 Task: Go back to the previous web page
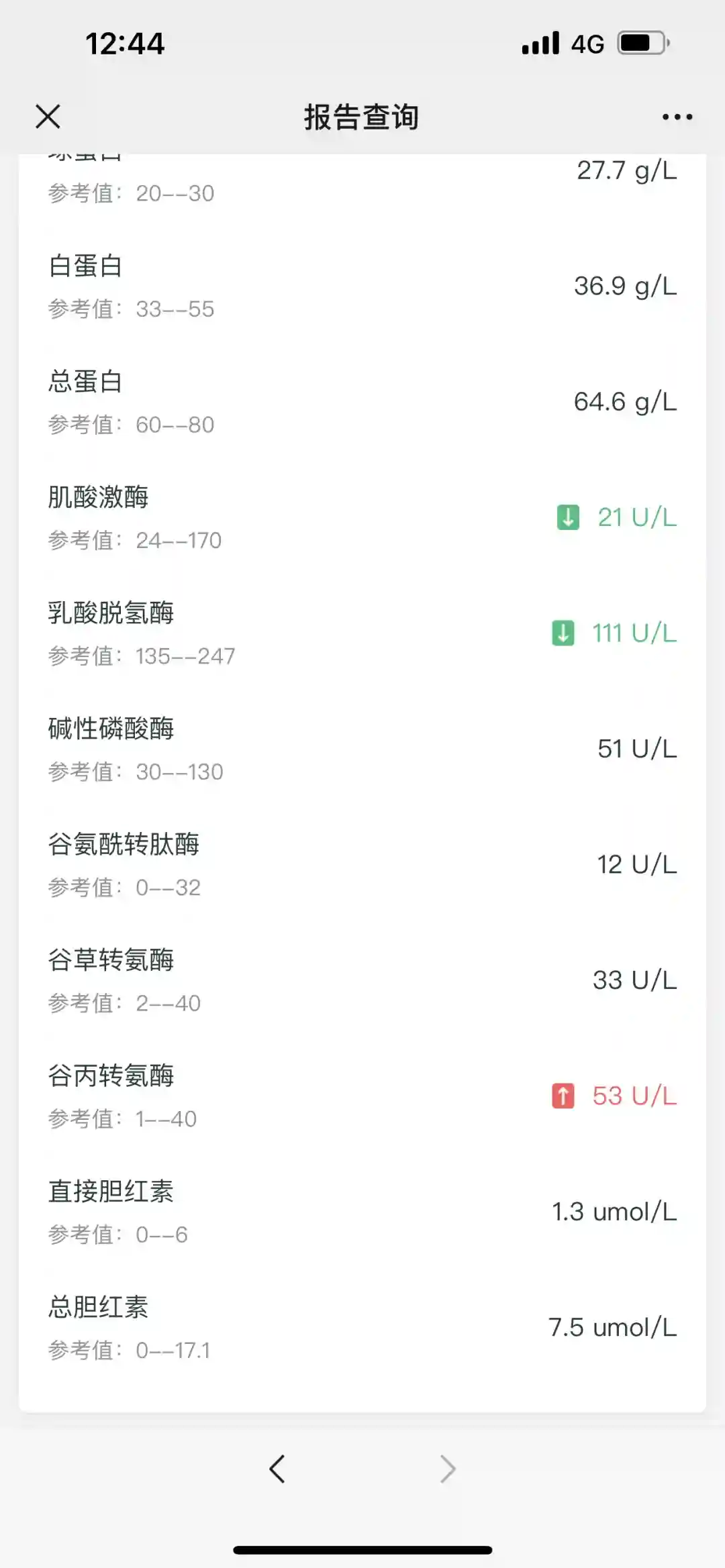point(277,1469)
